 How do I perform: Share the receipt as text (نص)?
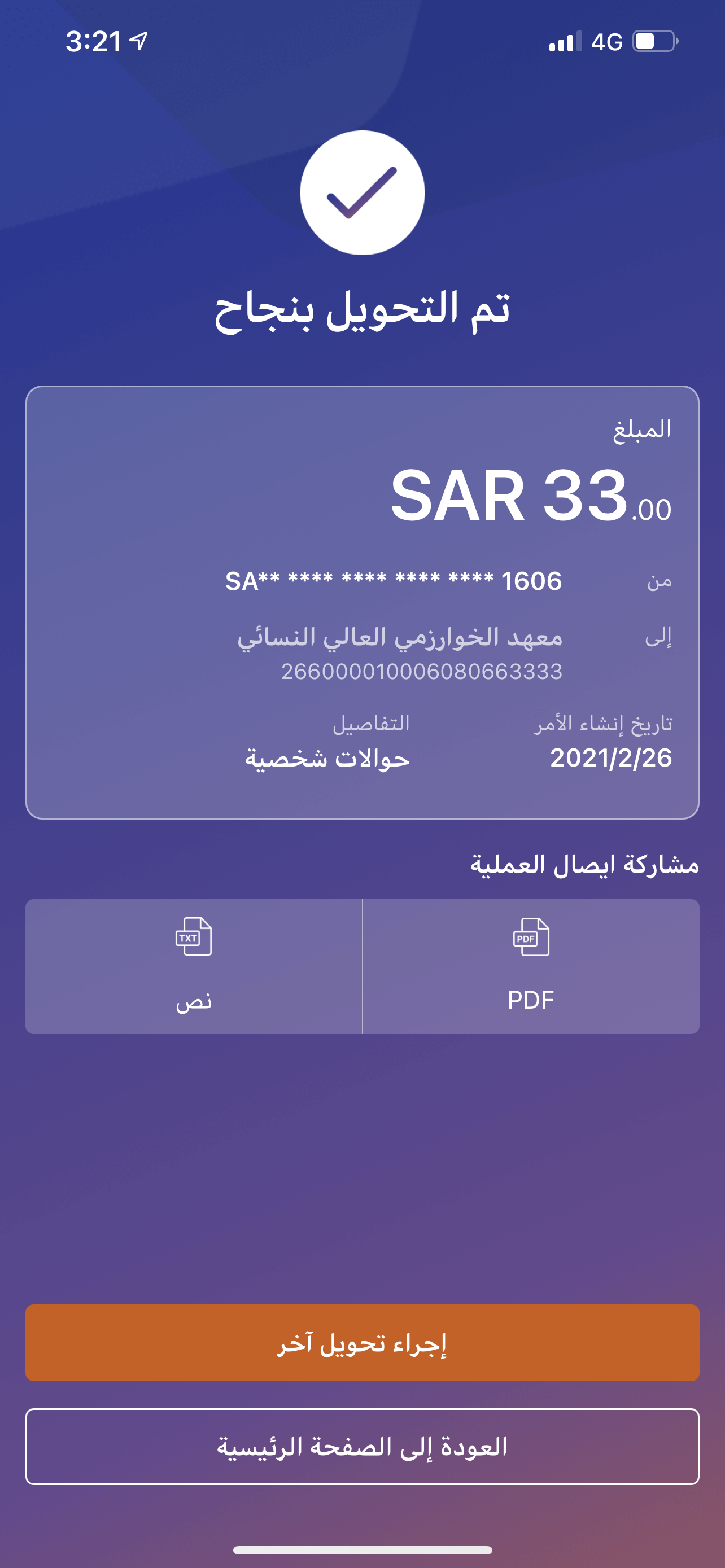click(x=194, y=966)
